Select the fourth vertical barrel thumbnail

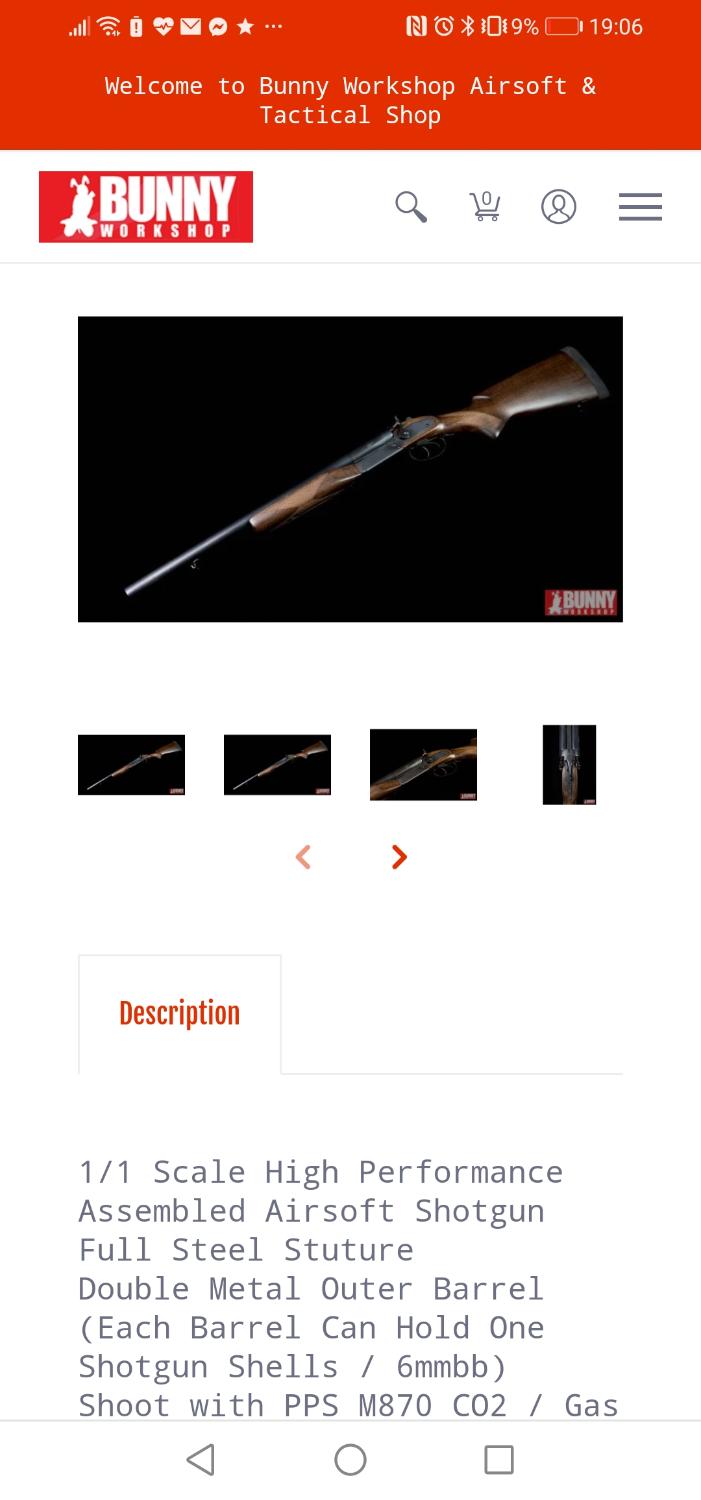click(569, 765)
